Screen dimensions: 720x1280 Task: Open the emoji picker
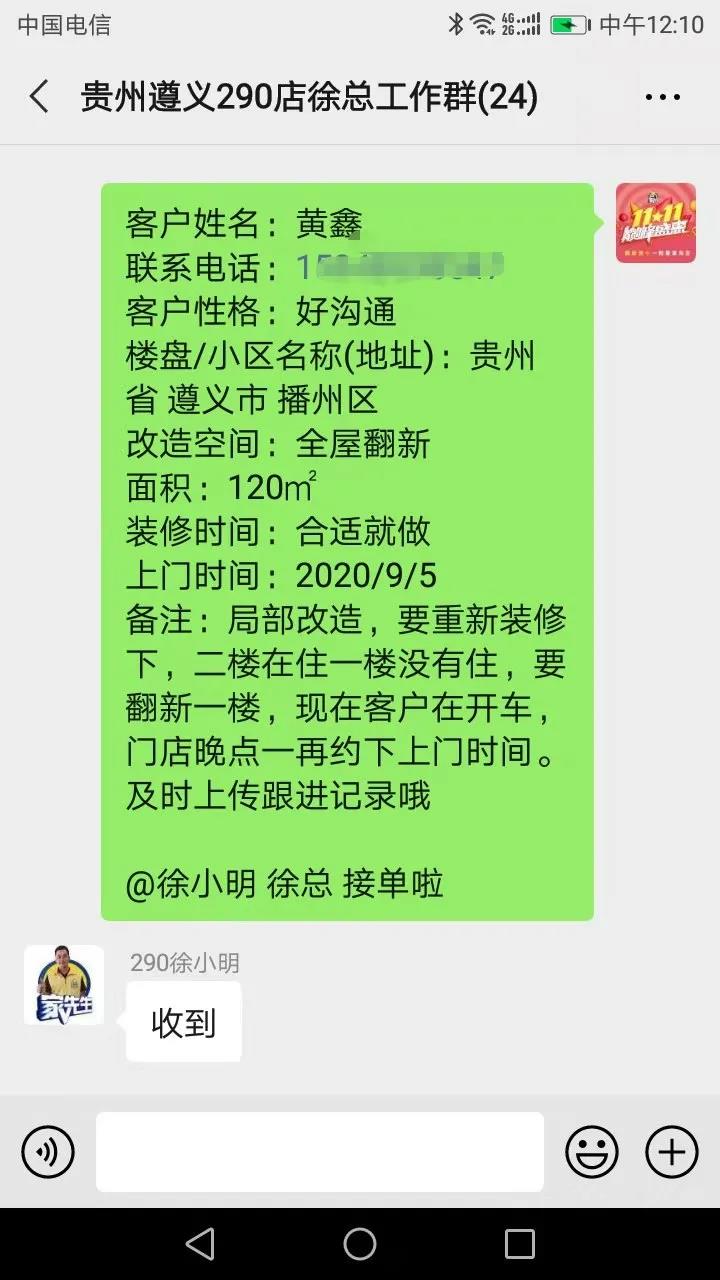click(591, 1152)
